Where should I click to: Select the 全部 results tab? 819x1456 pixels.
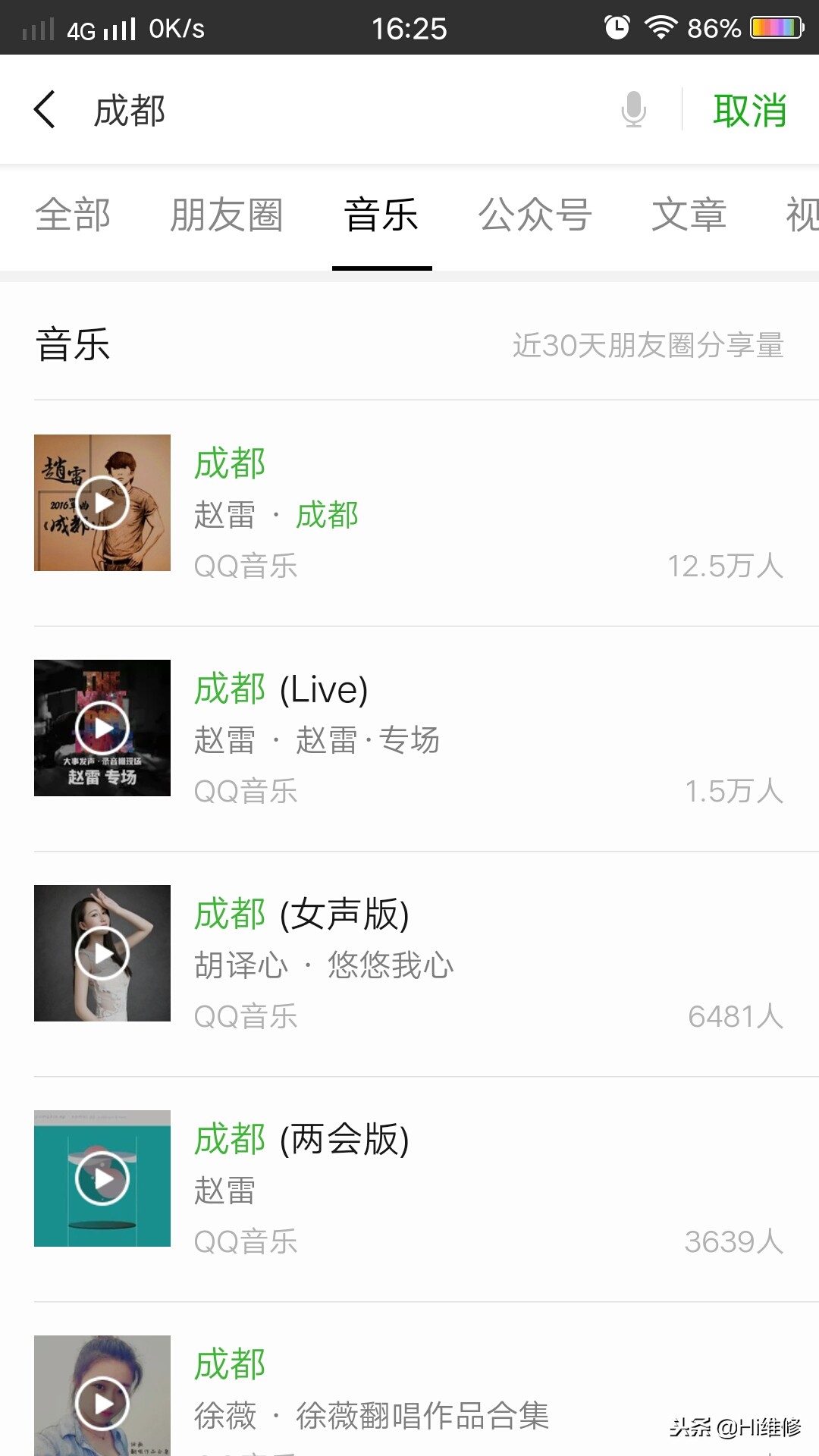tap(74, 216)
